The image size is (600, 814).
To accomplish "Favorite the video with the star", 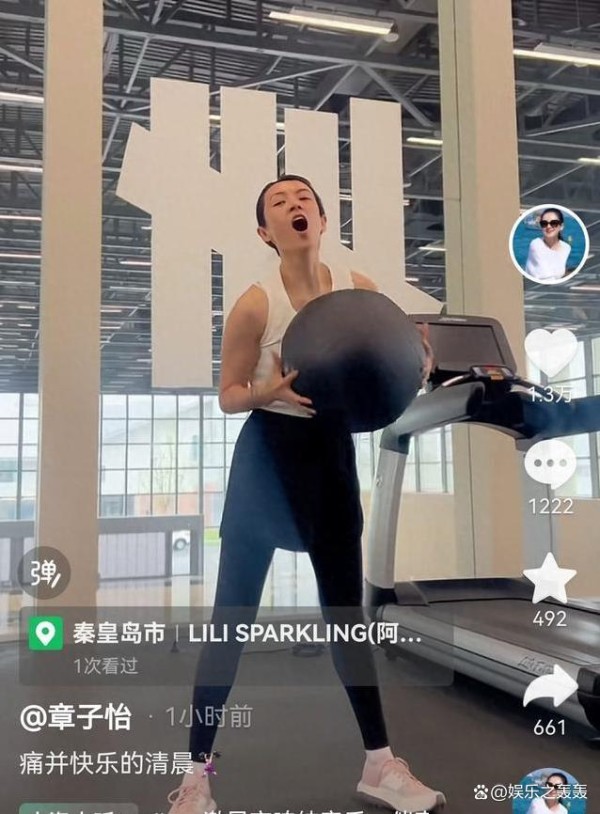I will pos(550,579).
